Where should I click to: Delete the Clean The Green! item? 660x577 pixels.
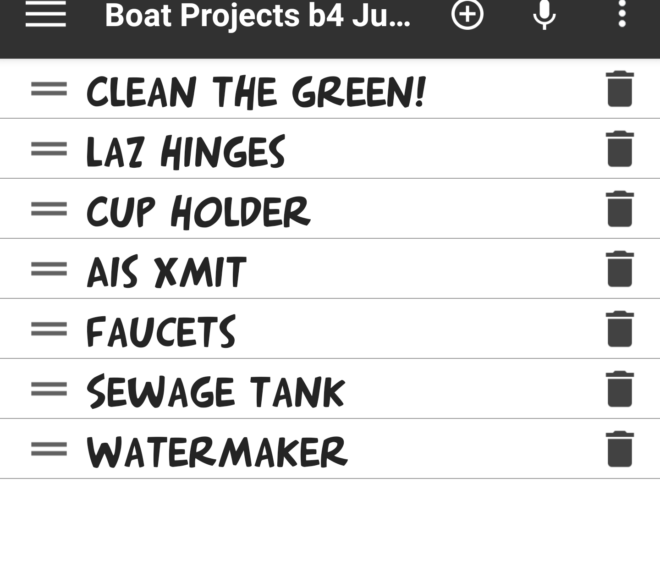pyautogui.click(x=620, y=90)
